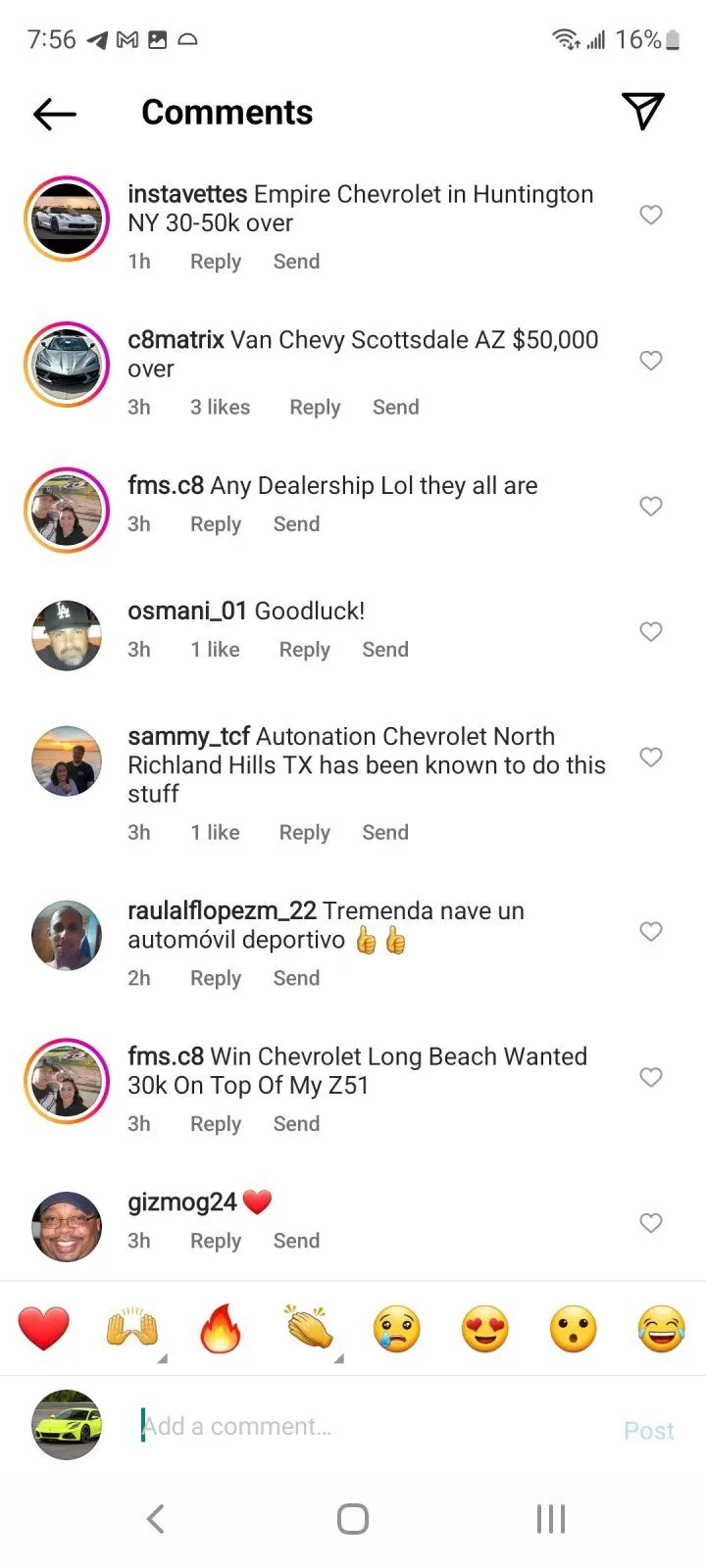Like fms.c8's Win Chevrolet Long Beach comment
This screenshot has width=706, height=1568.
click(651, 1077)
